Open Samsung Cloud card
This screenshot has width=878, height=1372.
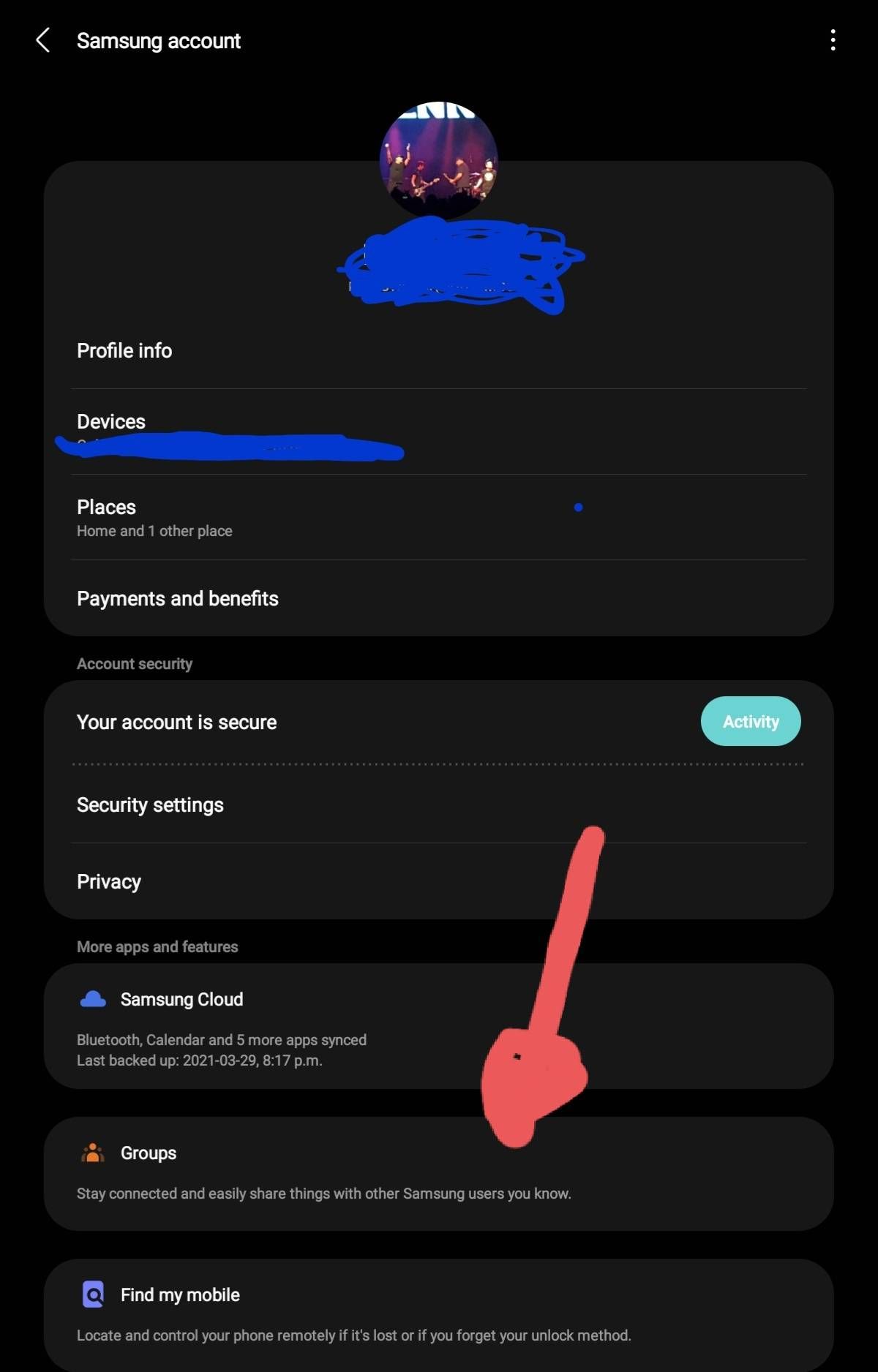point(181,1000)
